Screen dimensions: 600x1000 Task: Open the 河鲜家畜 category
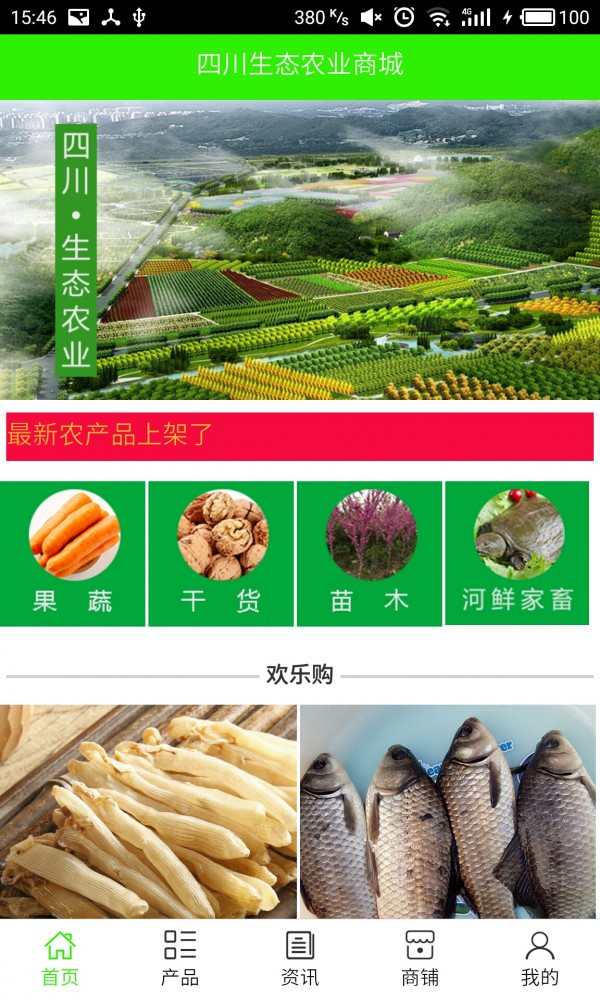517,553
